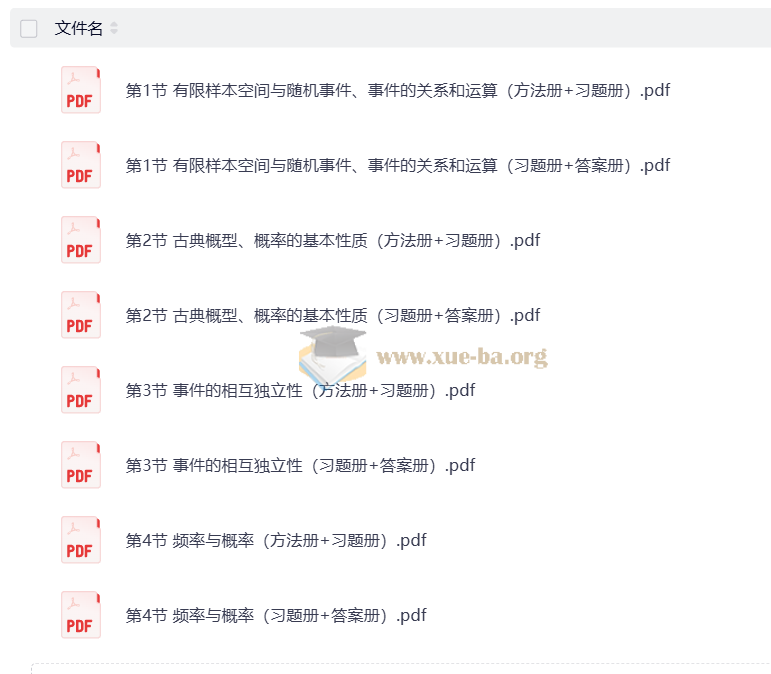Open 第4节 频率与概率 (方法册+习题册).pdf
The image size is (771, 674).
(276, 540)
